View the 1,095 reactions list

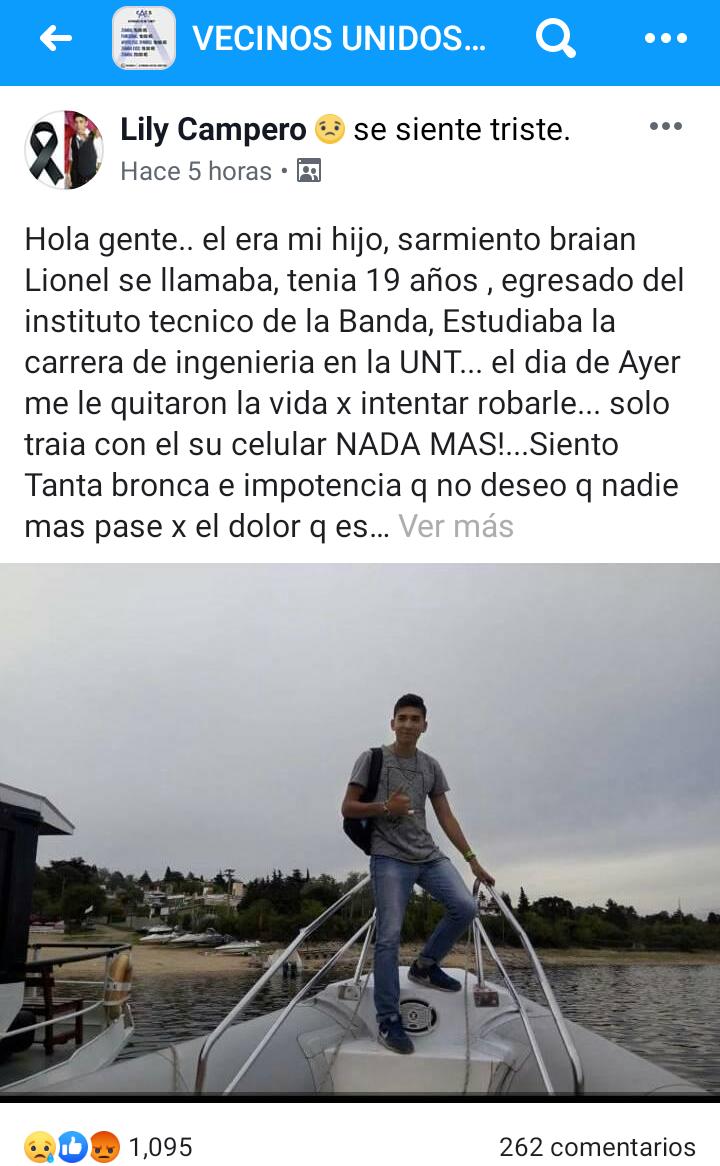coord(108,1146)
